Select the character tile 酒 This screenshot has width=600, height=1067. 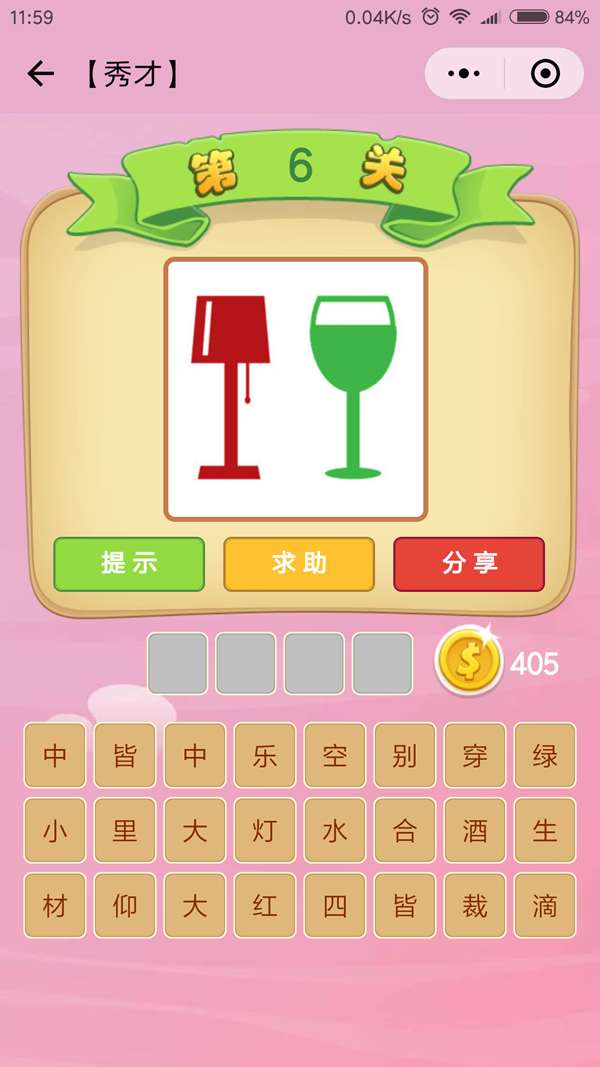(475, 830)
